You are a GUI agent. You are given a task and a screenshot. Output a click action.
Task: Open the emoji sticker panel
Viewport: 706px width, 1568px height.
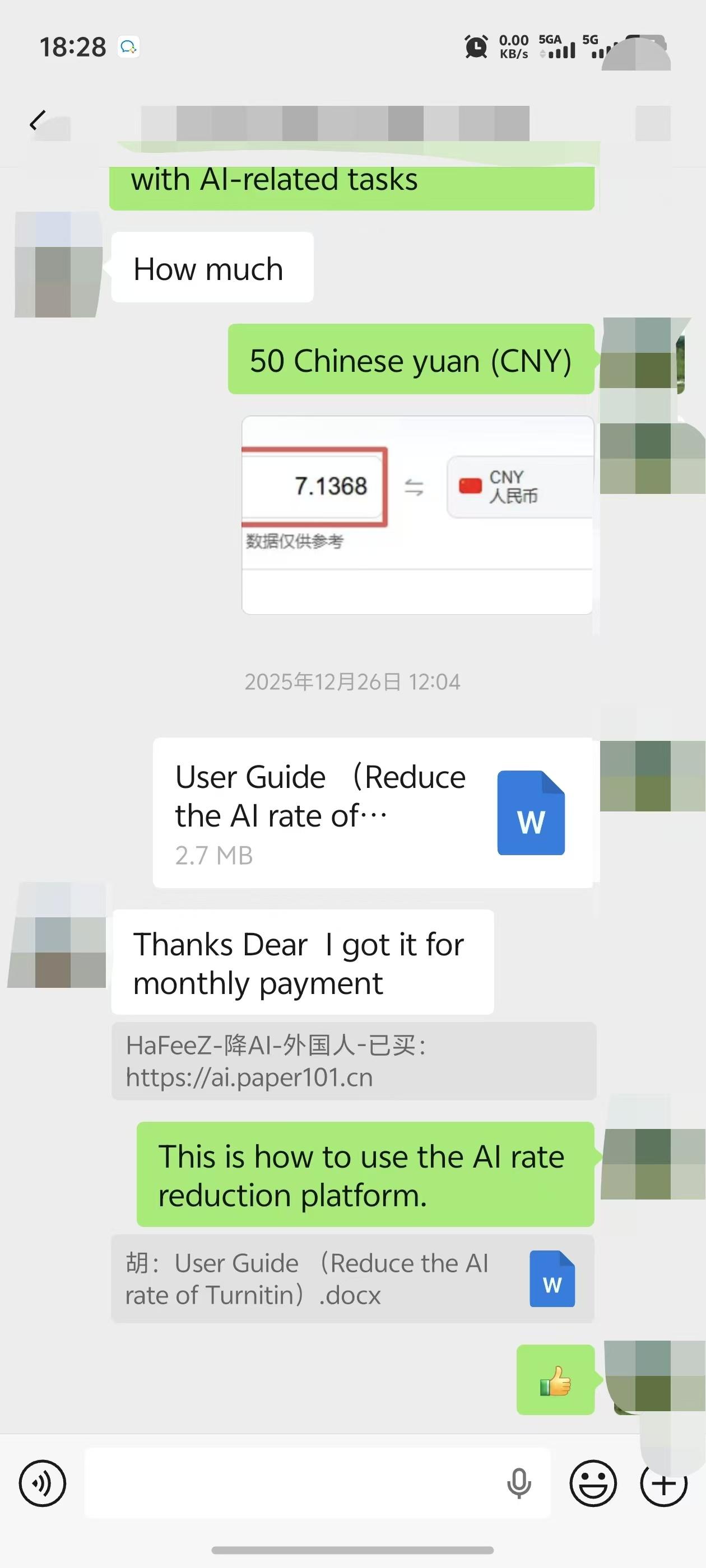[593, 1483]
